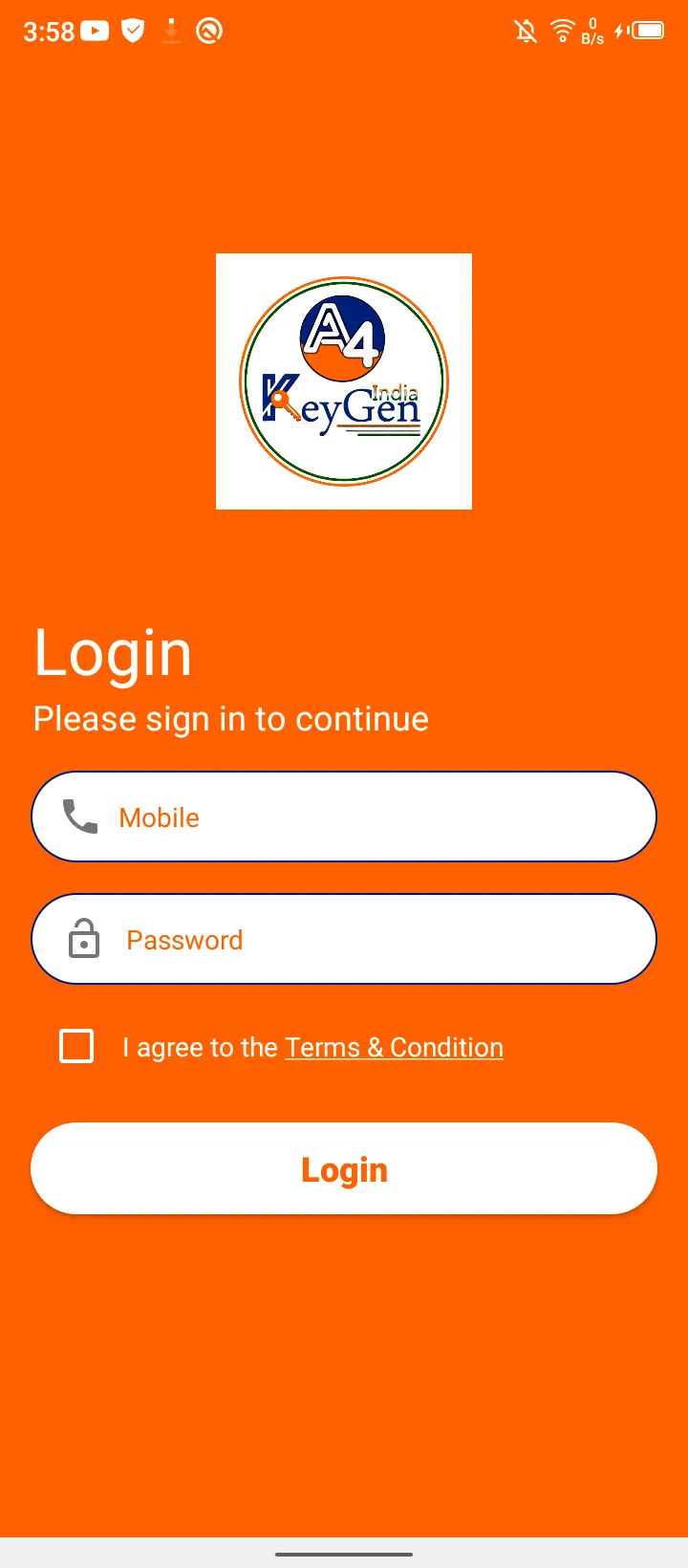This screenshot has width=688, height=1568.
Task: Open the Terms & Condition link
Action: pyautogui.click(x=394, y=1048)
